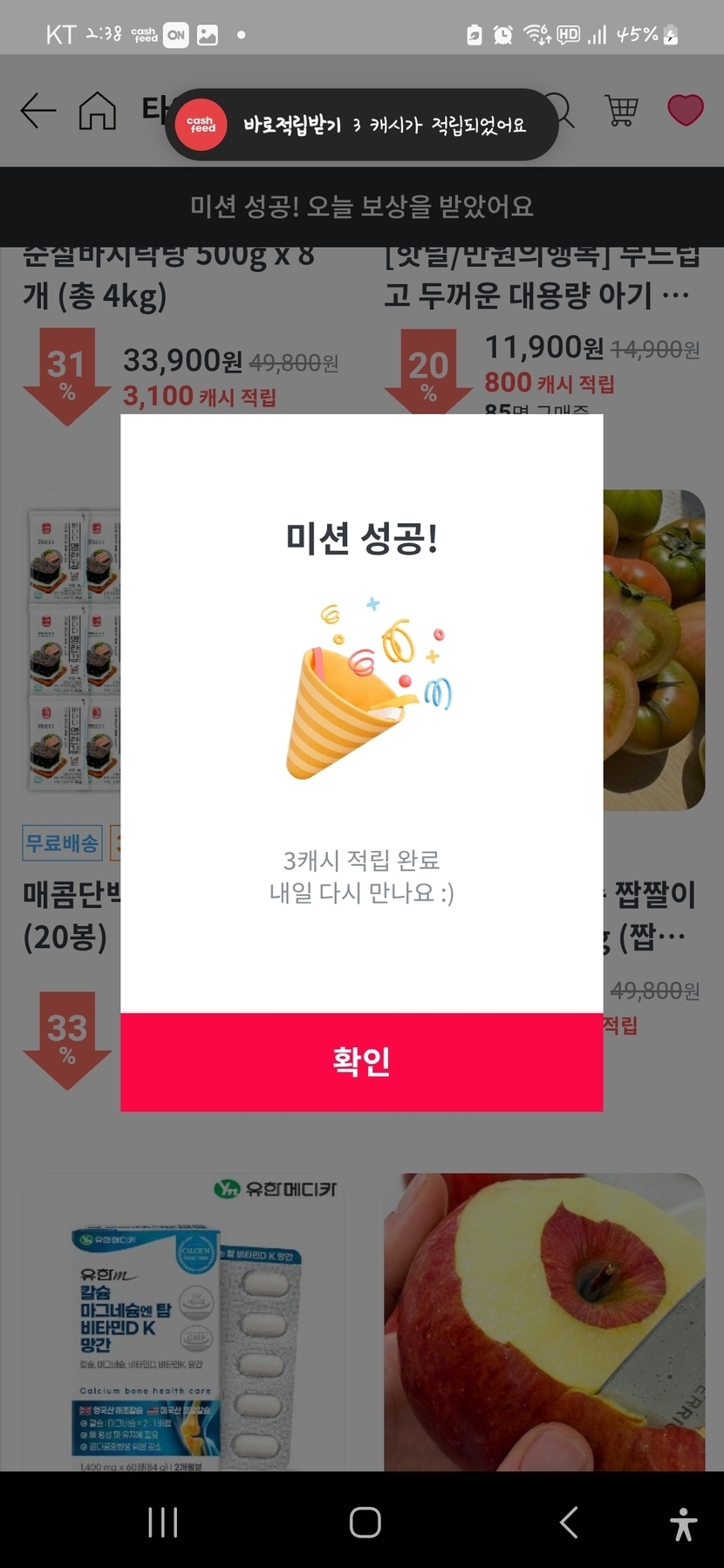Confirm the mission success dialog with 확인
The width and height of the screenshot is (724, 1568).
click(361, 1061)
